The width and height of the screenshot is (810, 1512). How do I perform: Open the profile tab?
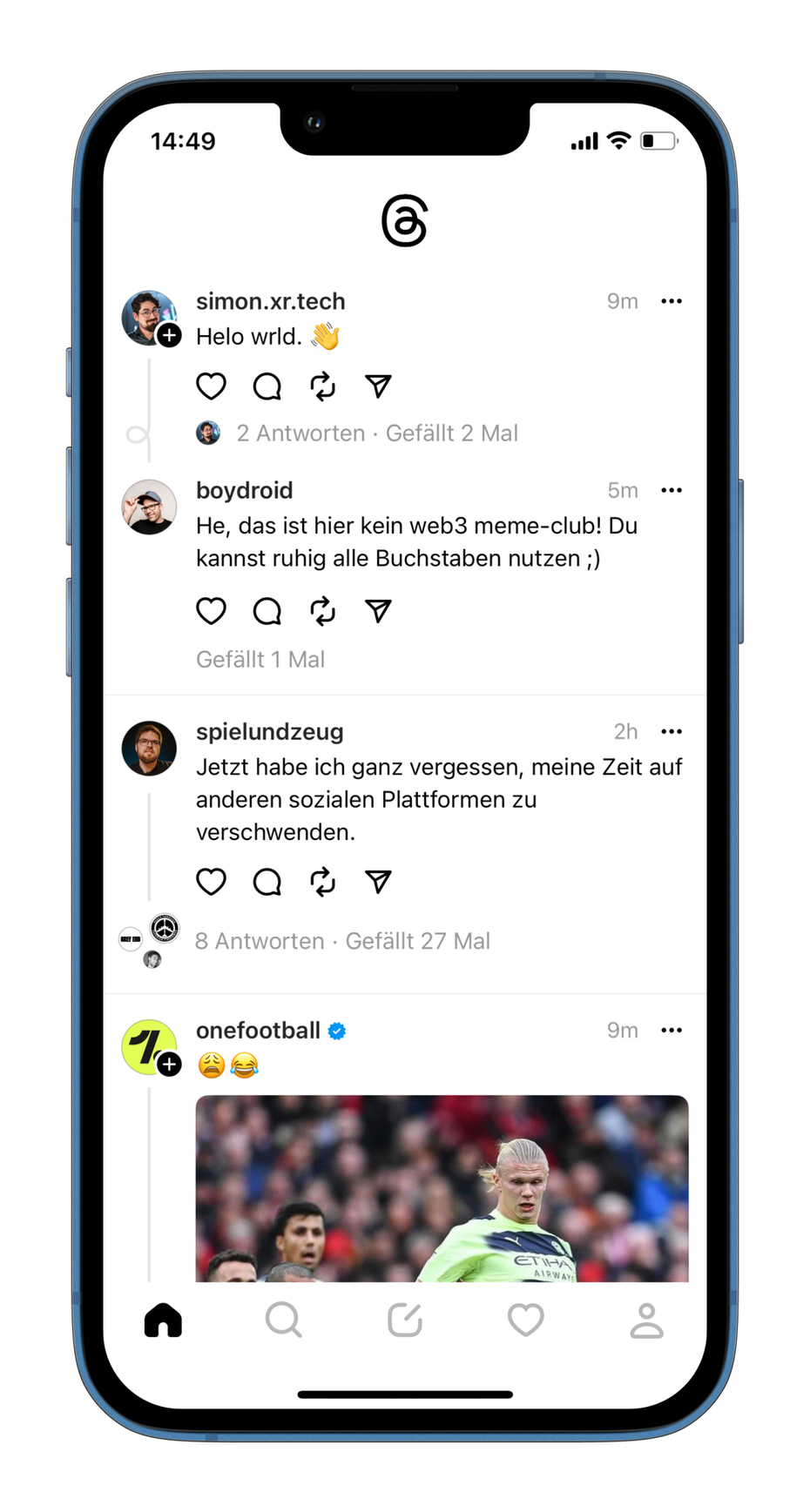[x=646, y=1320]
